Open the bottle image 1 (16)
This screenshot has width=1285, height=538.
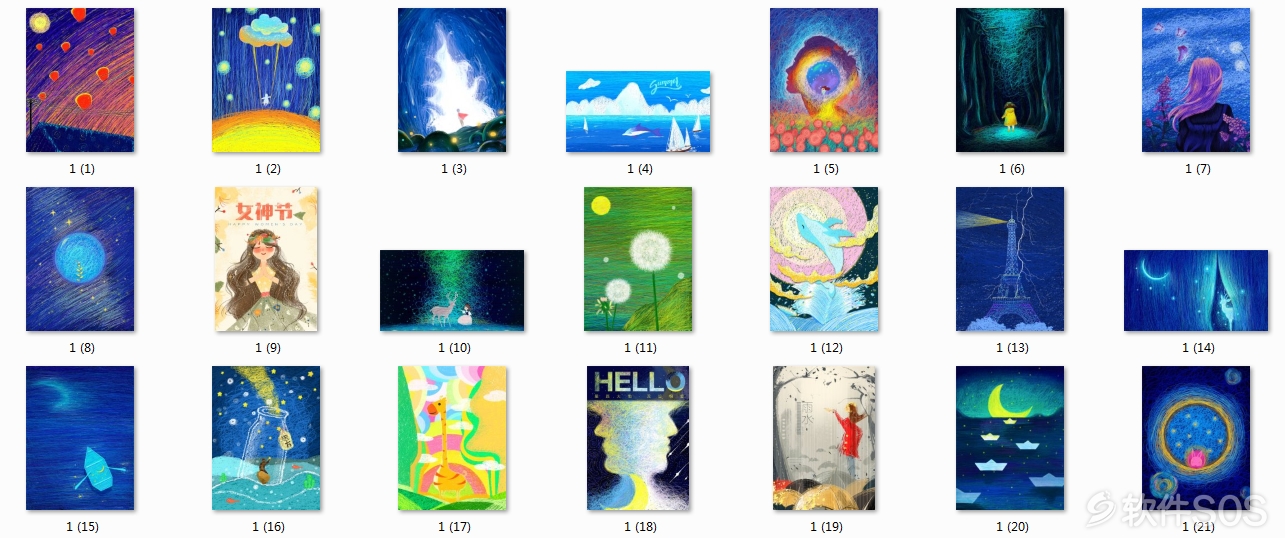(266, 438)
